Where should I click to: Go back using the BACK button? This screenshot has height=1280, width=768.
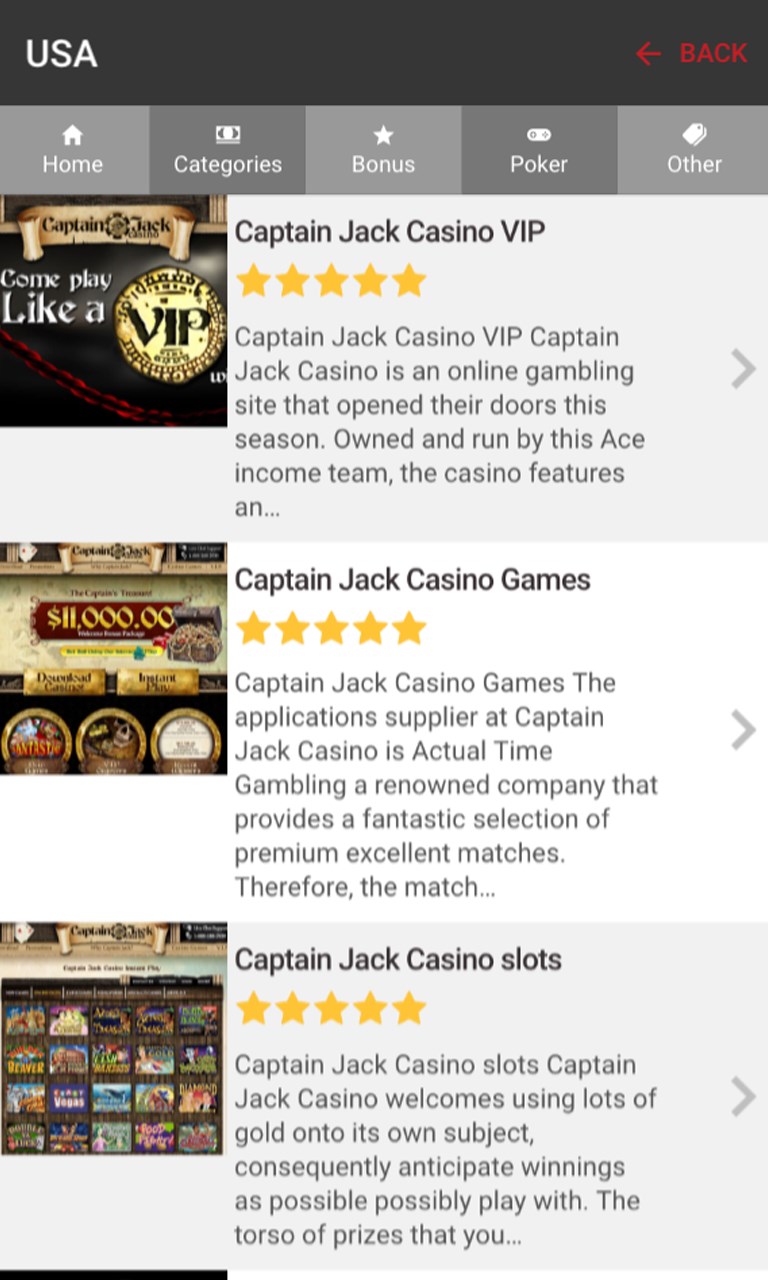(x=692, y=53)
